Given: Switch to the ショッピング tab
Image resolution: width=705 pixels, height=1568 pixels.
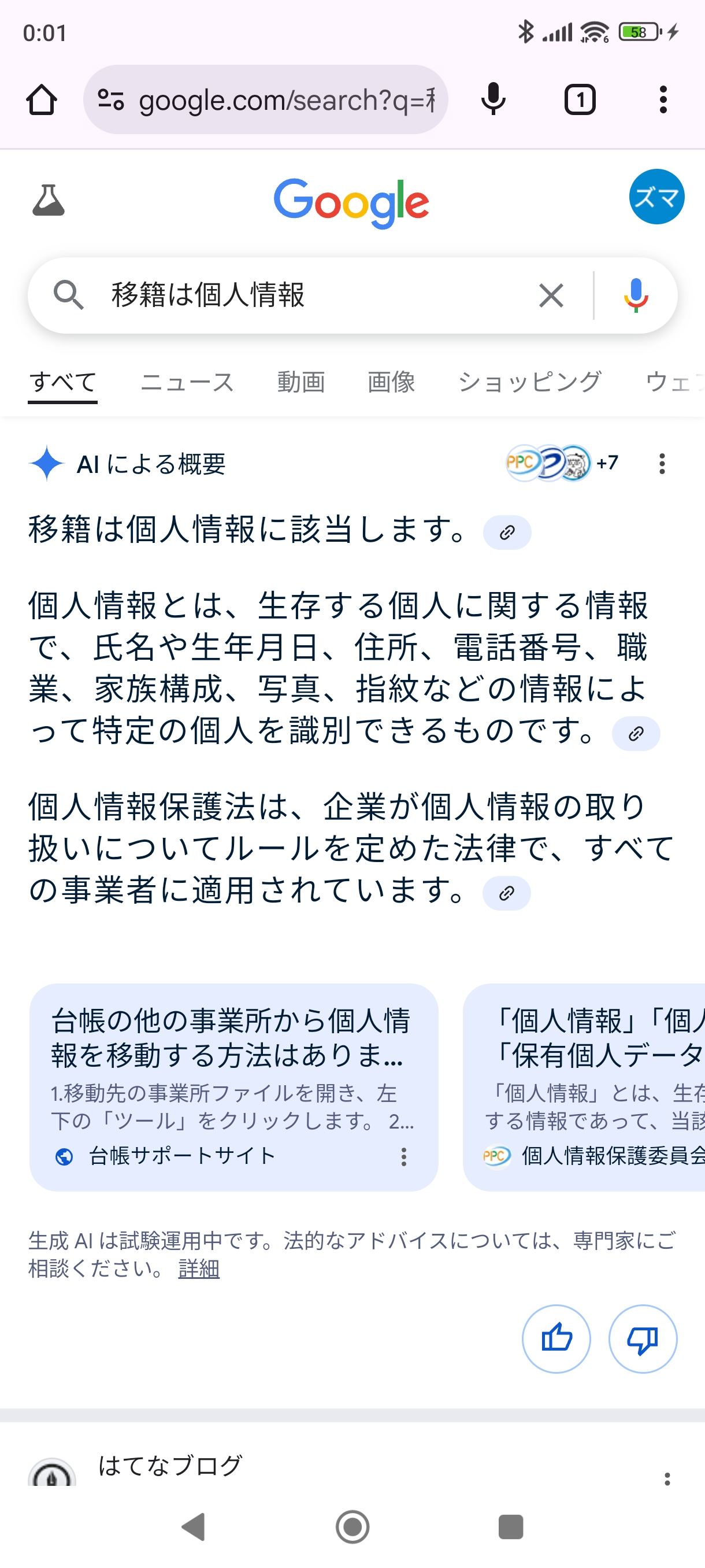Looking at the screenshot, I should coord(530,382).
